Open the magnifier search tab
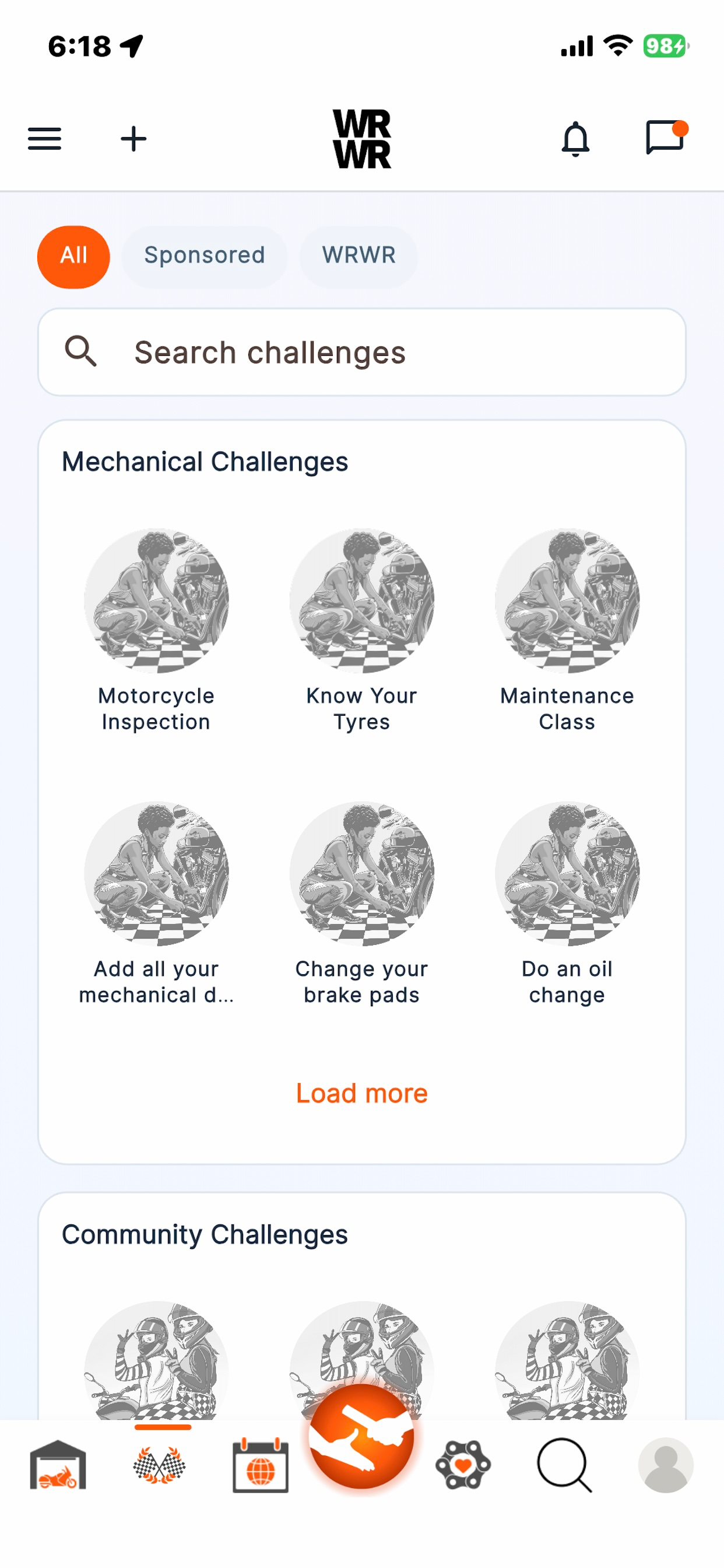 (565, 1465)
